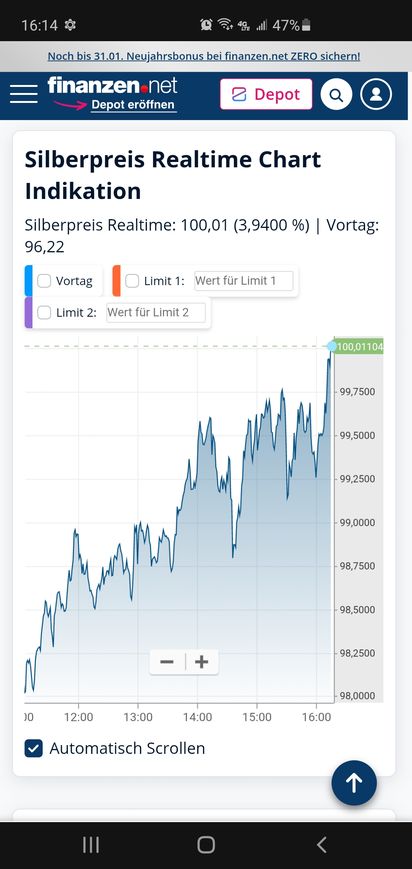Open the user profile icon
The image size is (412, 869).
click(376, 94)
